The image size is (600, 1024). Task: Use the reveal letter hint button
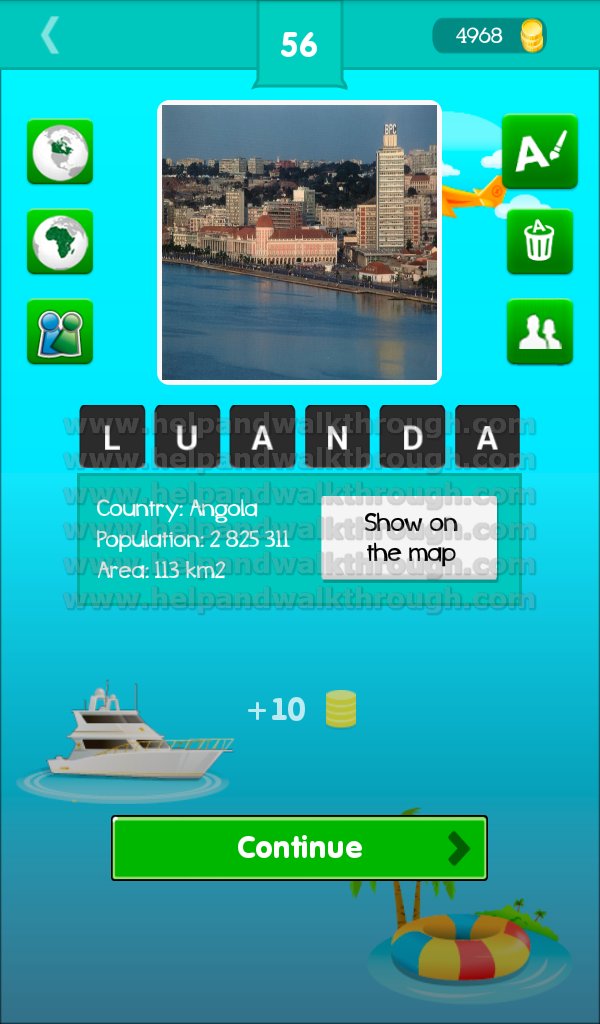(540, 152)
